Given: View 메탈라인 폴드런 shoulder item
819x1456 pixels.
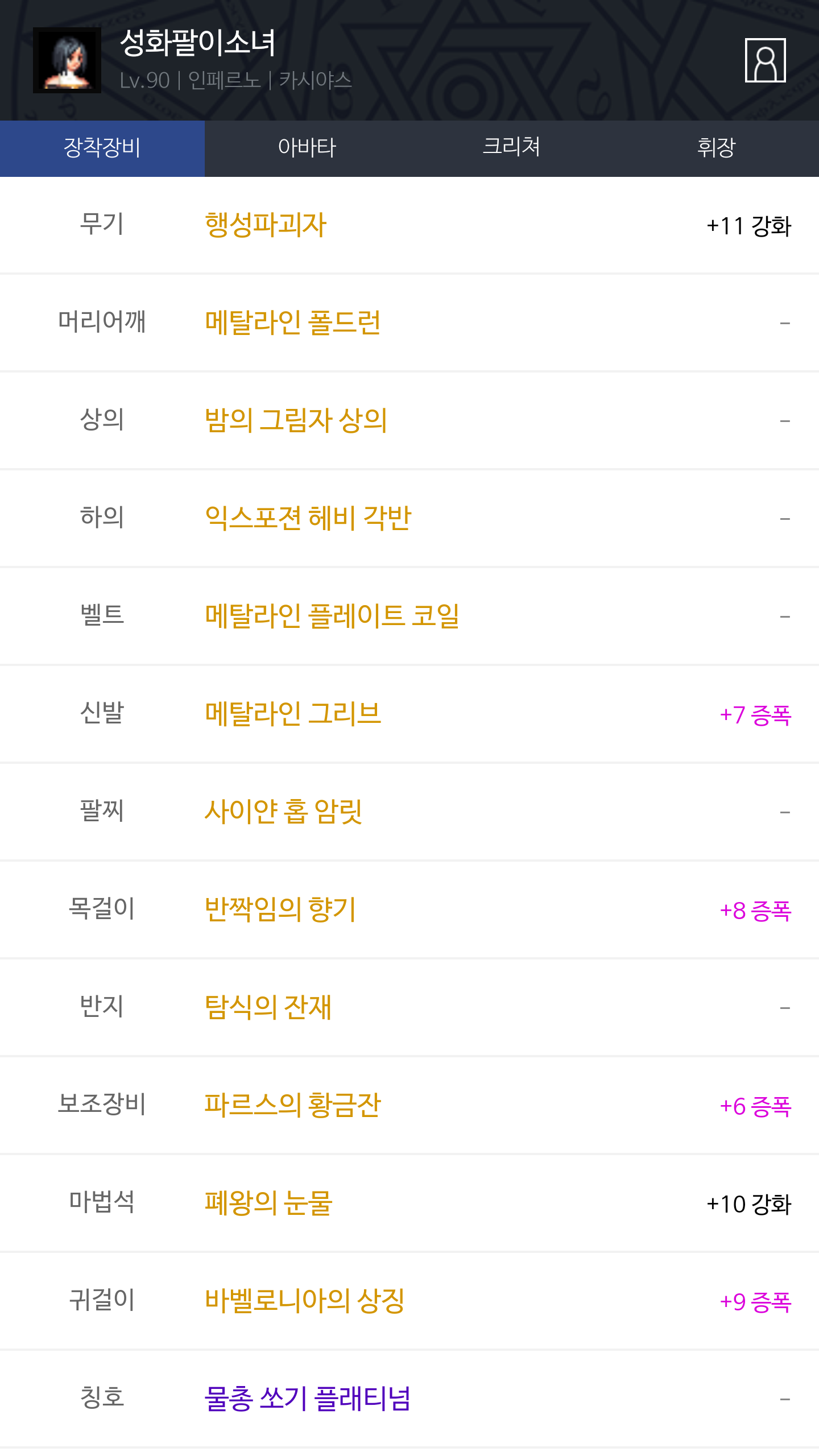Looking at the screenshot, I should 293,323.
